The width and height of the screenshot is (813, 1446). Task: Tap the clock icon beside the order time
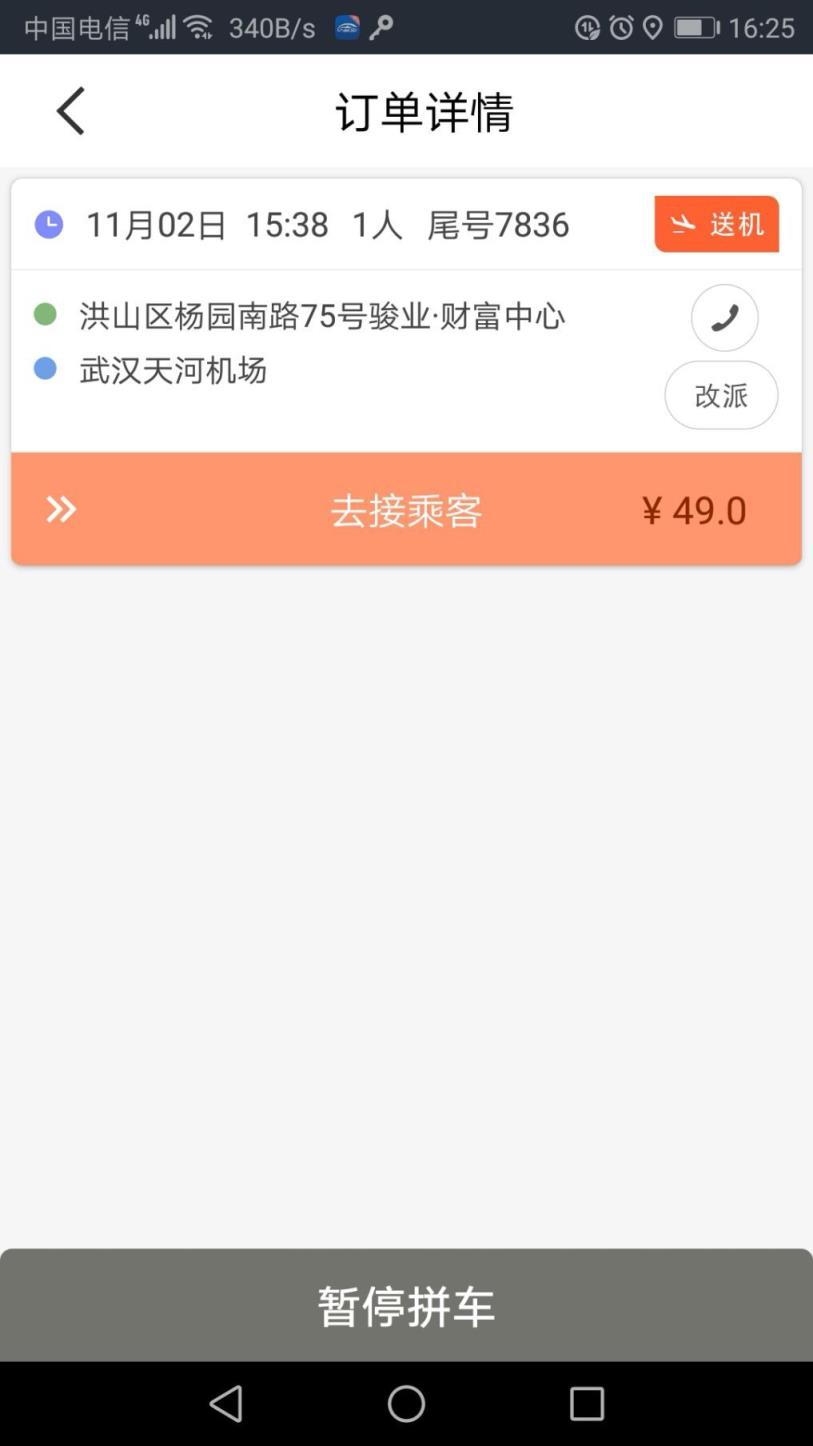point(47,224)
